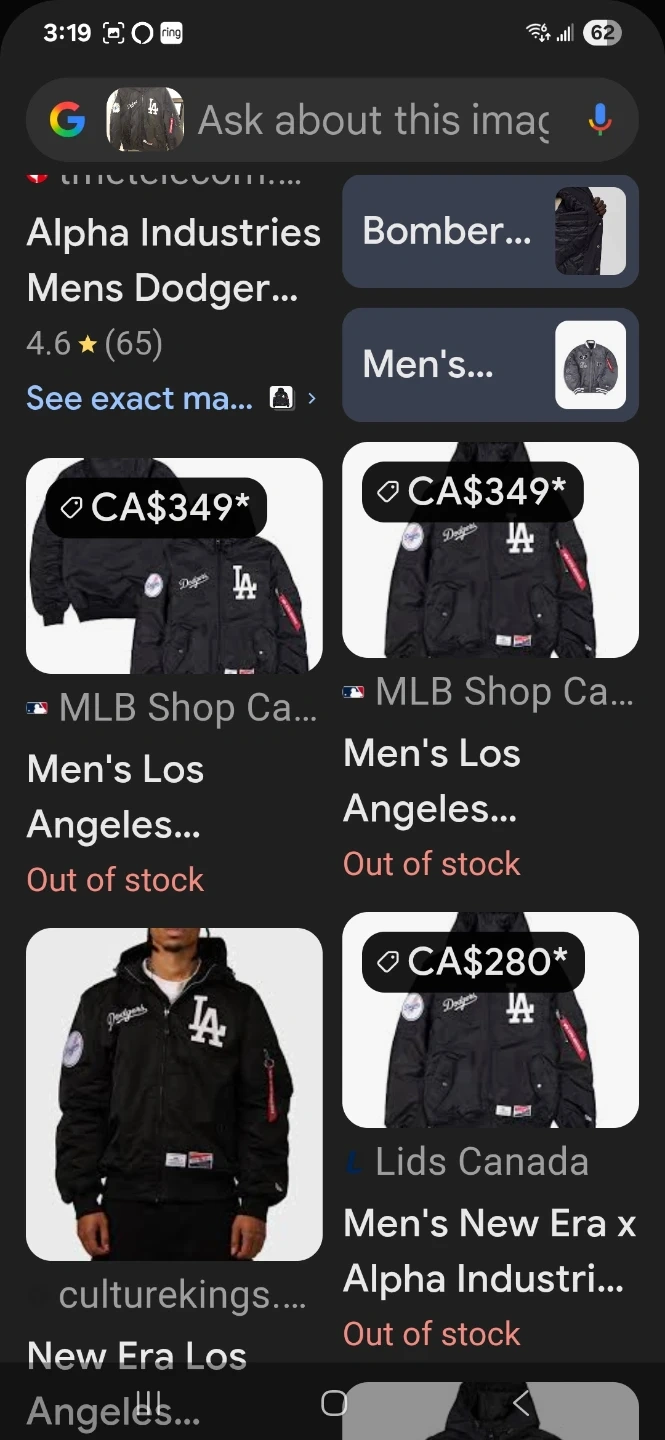Go to the home screen
Image resolution: width=665 pixels, height=1440 pixels.
(x=334, y=1403)
